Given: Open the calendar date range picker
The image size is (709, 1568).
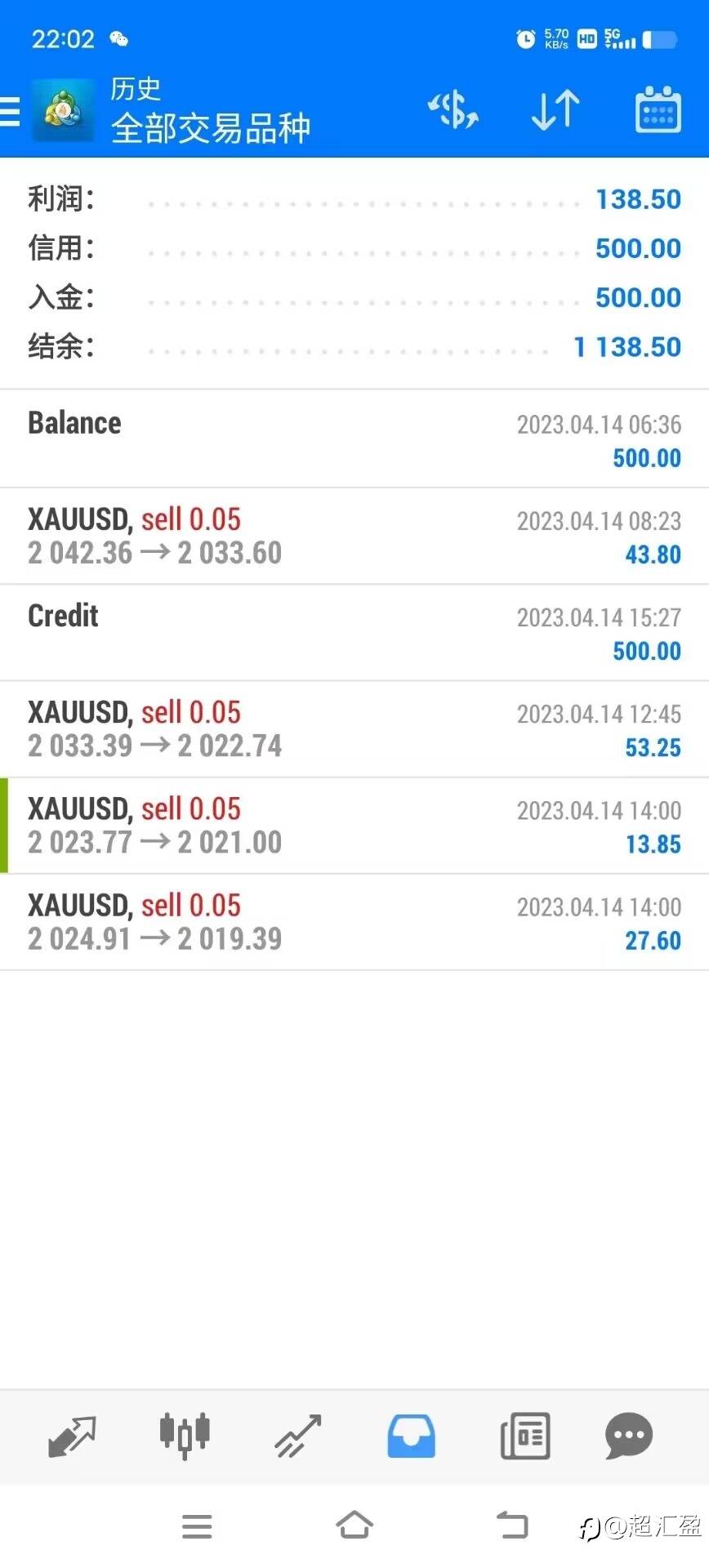Looking at the screenshot, I should click(x=658, y=110).
